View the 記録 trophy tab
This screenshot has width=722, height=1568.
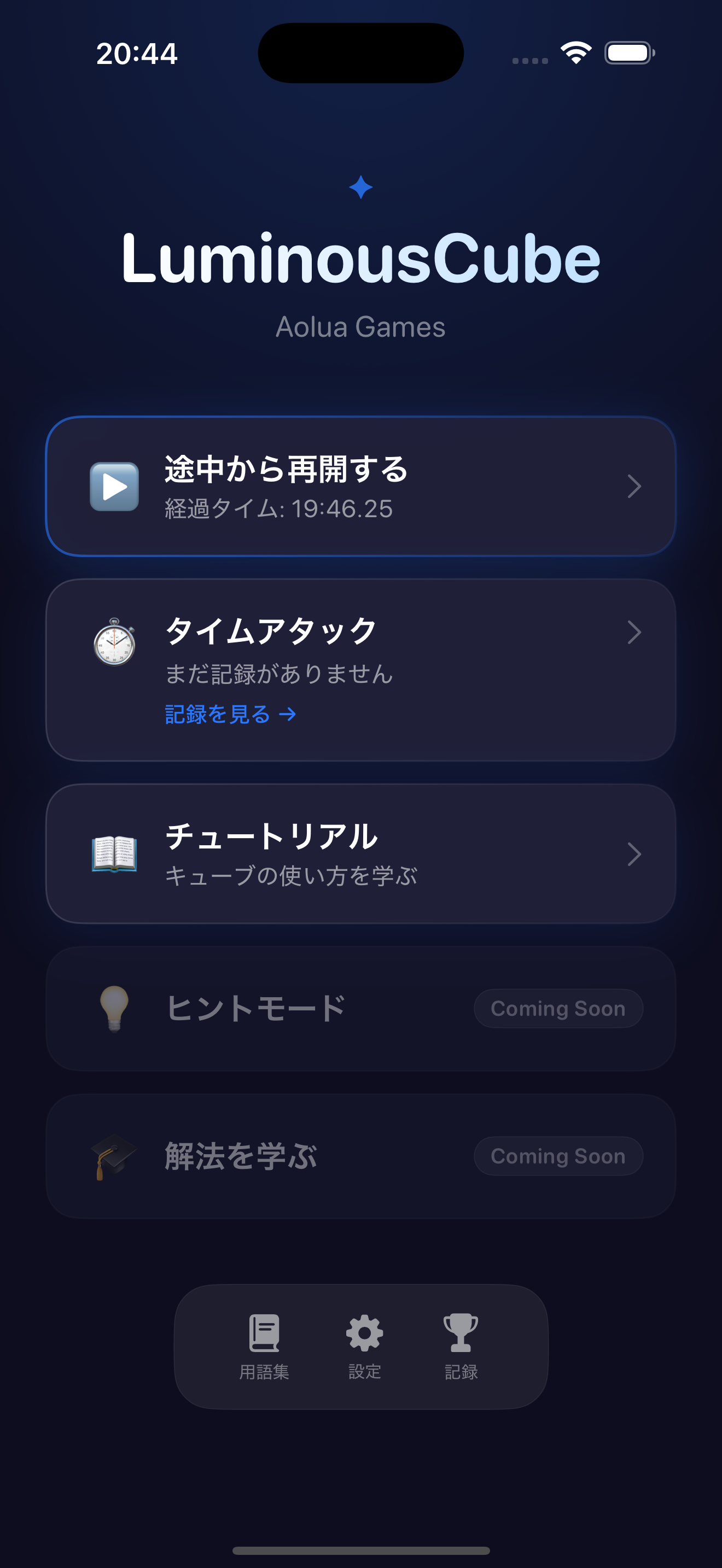pos(461,1346)
